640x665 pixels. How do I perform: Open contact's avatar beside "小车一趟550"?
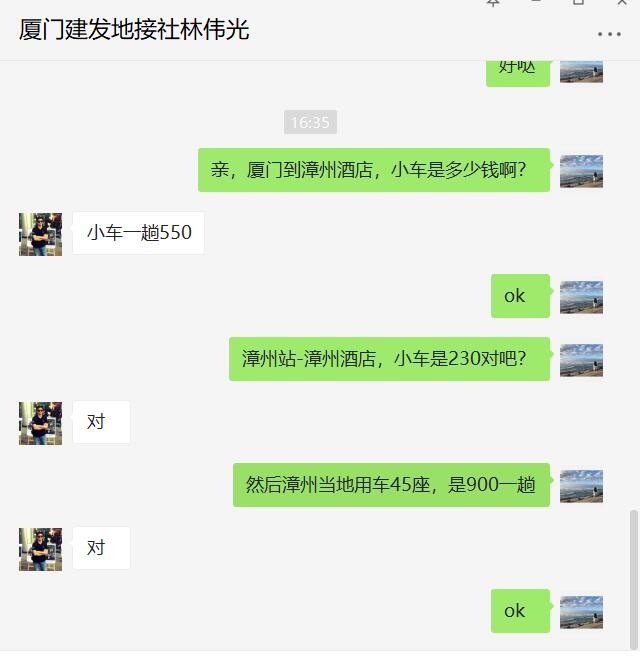coord(40,234)
